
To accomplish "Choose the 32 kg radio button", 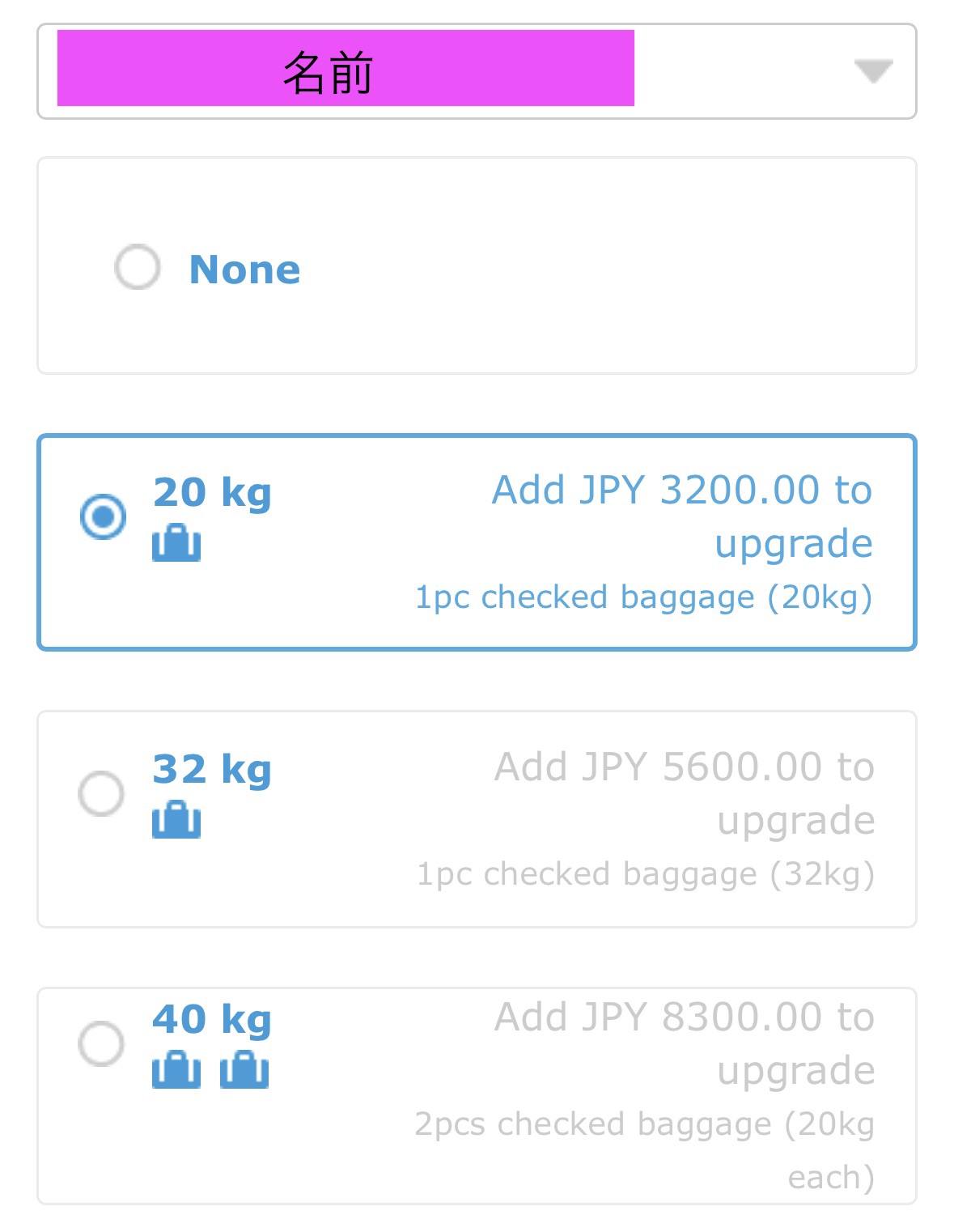I will pyautogui.click(x=100, y=795).
